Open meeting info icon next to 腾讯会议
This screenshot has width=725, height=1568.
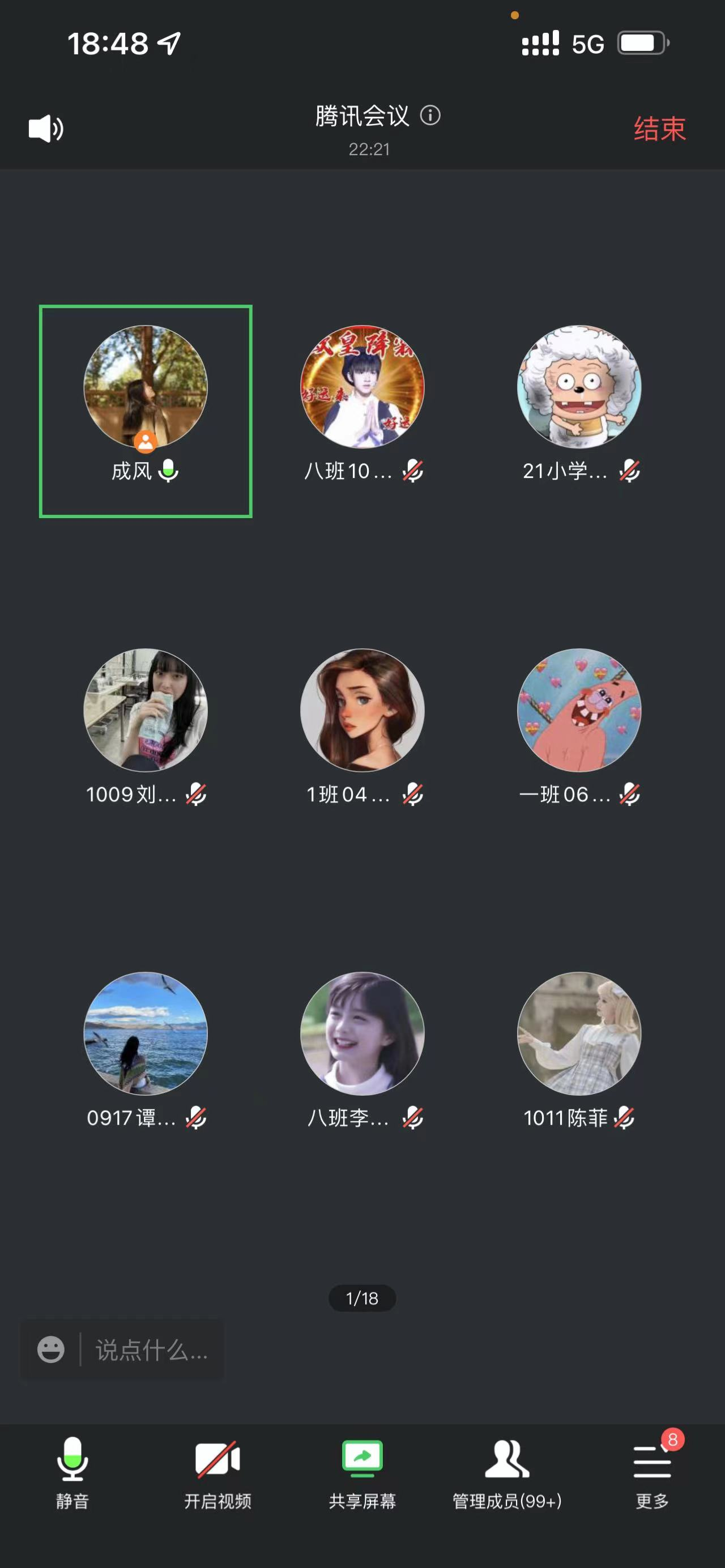tap(430, 115)
